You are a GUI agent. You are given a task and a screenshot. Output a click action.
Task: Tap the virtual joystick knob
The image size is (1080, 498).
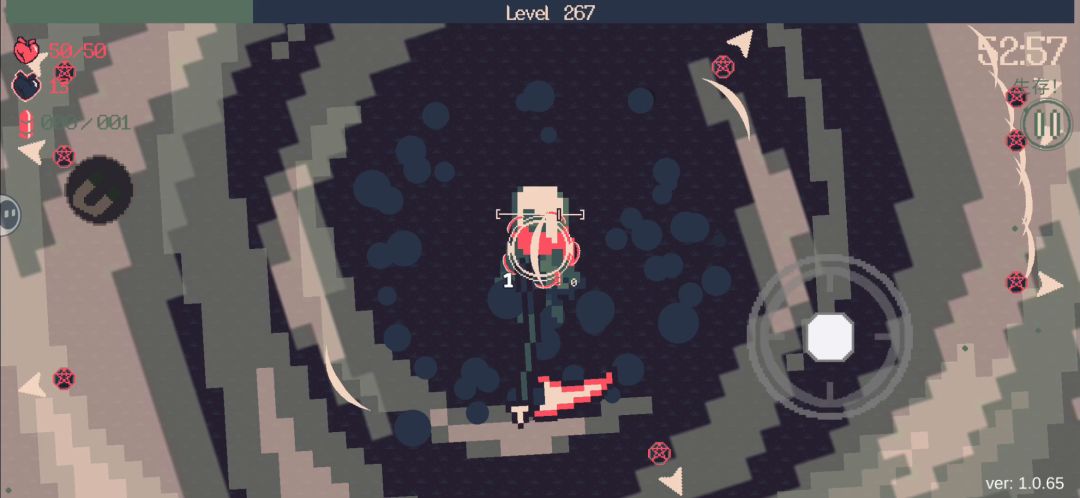(829, 337)
